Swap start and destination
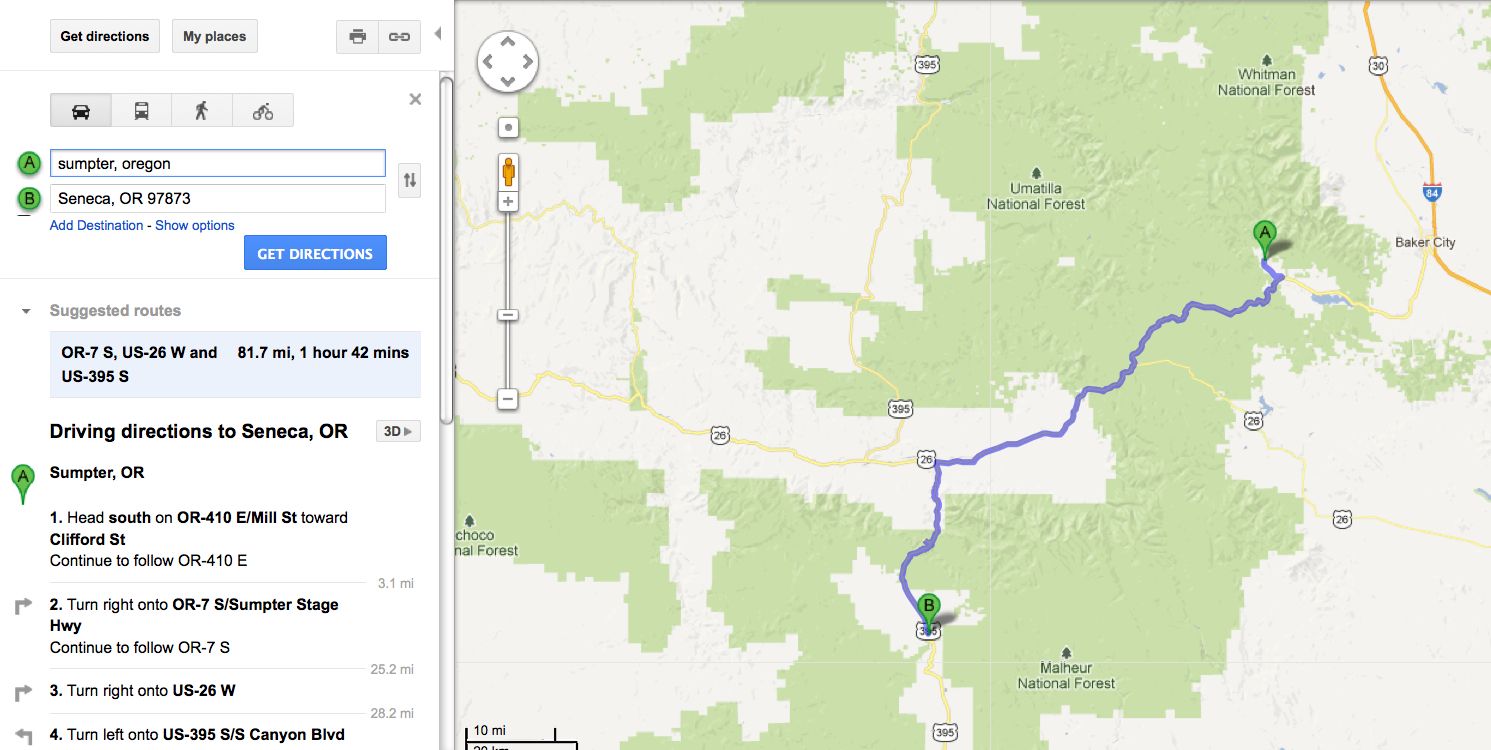1491x750 pixels. tap(409, 181)
